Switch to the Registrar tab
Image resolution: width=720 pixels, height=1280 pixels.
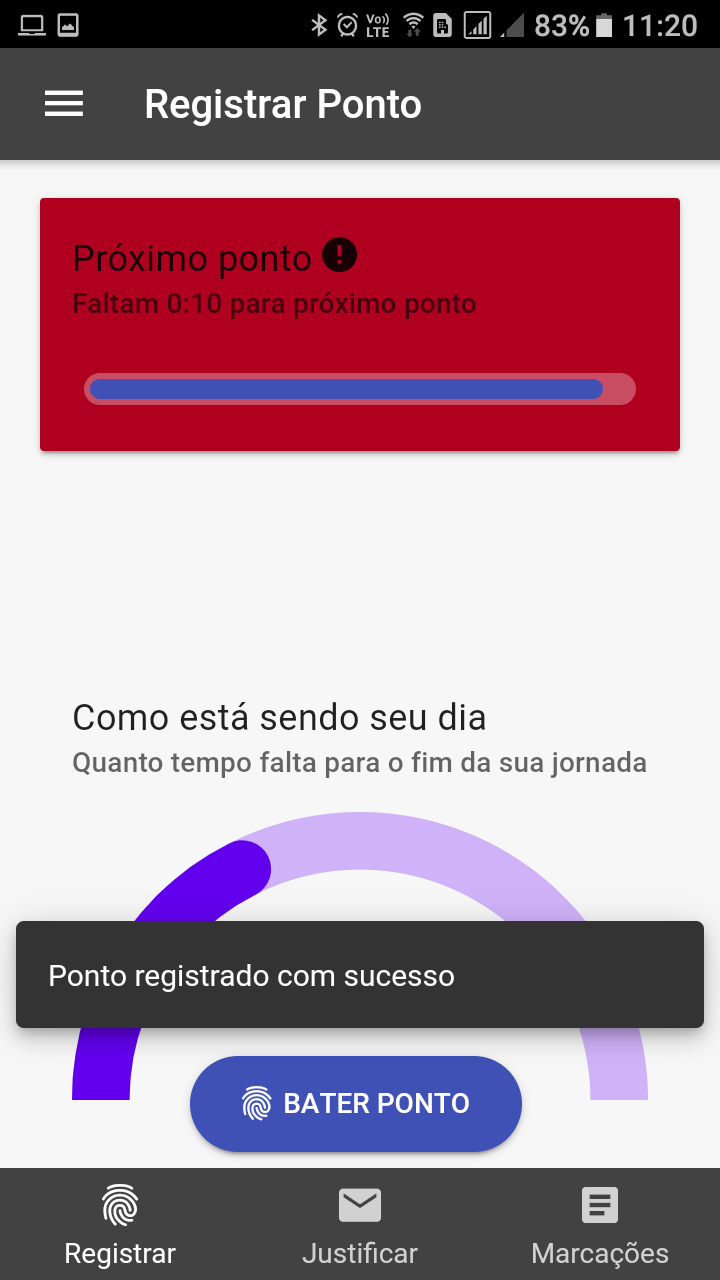pyautogui.click(x=120, y=1224)
